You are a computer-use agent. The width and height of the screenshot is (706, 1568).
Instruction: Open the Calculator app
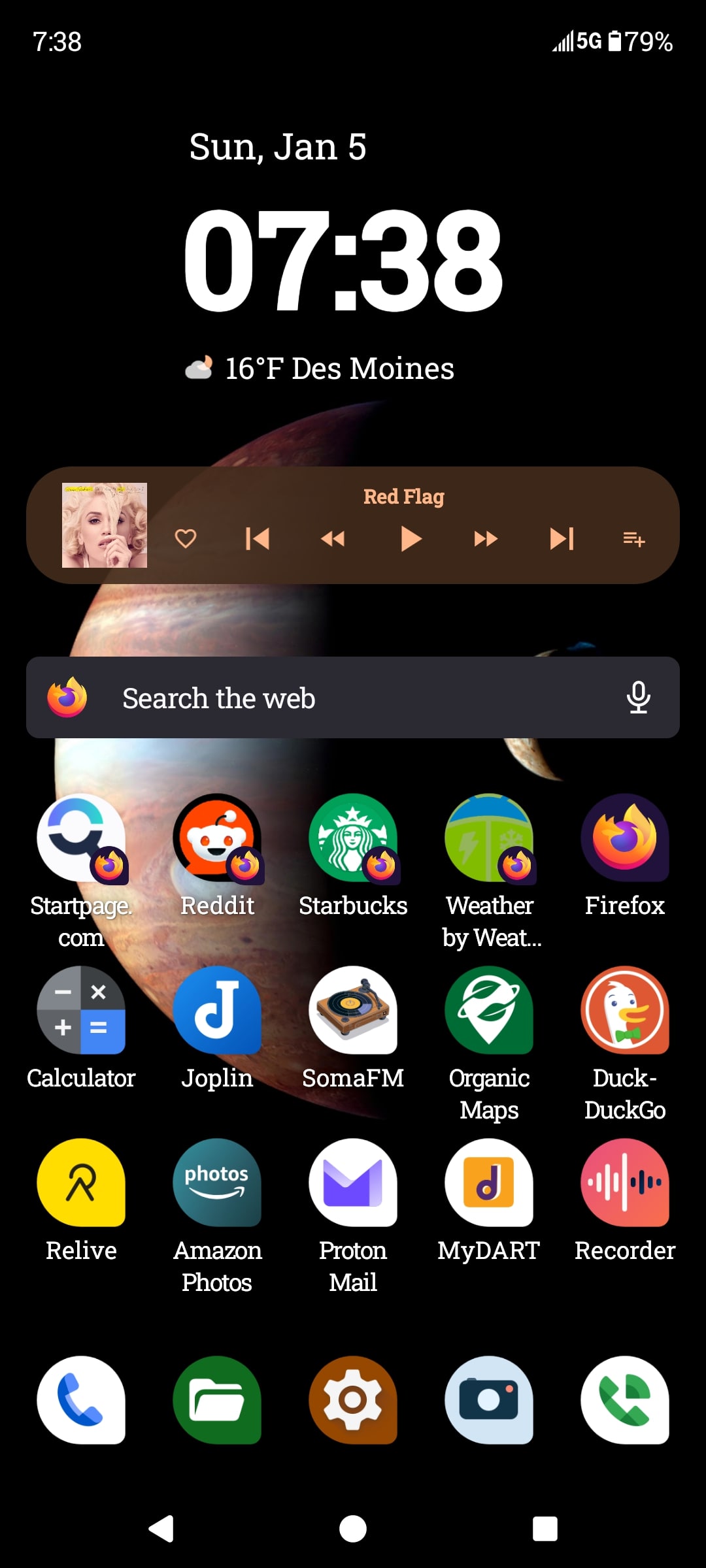[x=81, y=1011]
